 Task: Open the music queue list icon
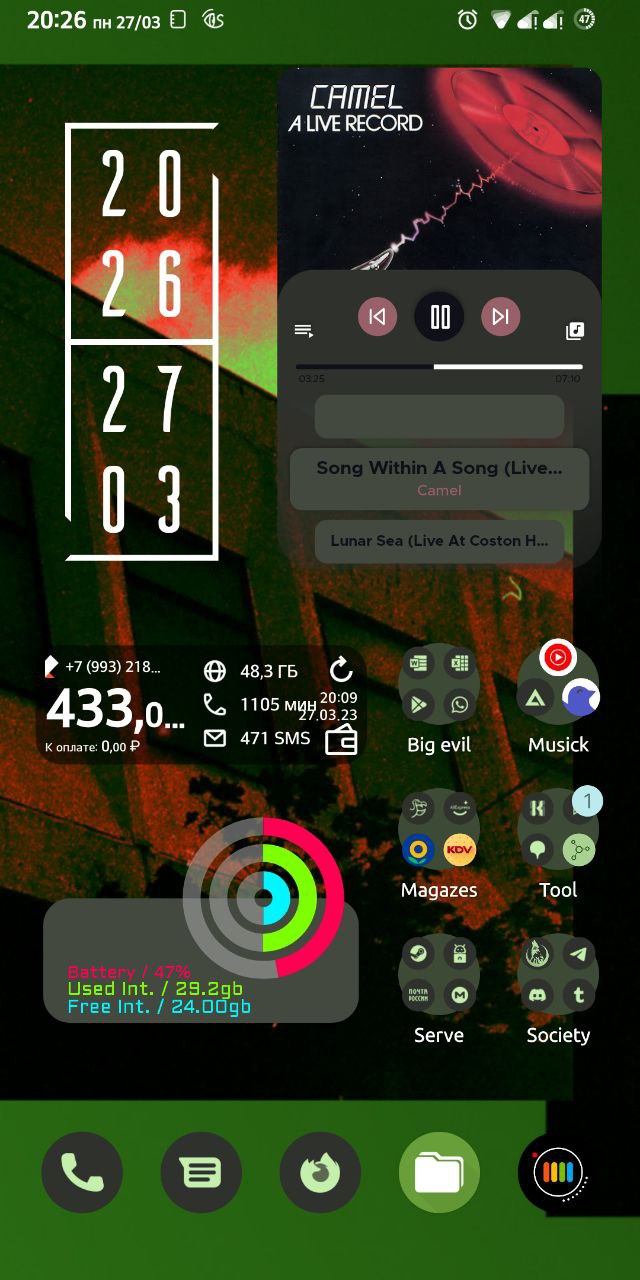point(304,331)
